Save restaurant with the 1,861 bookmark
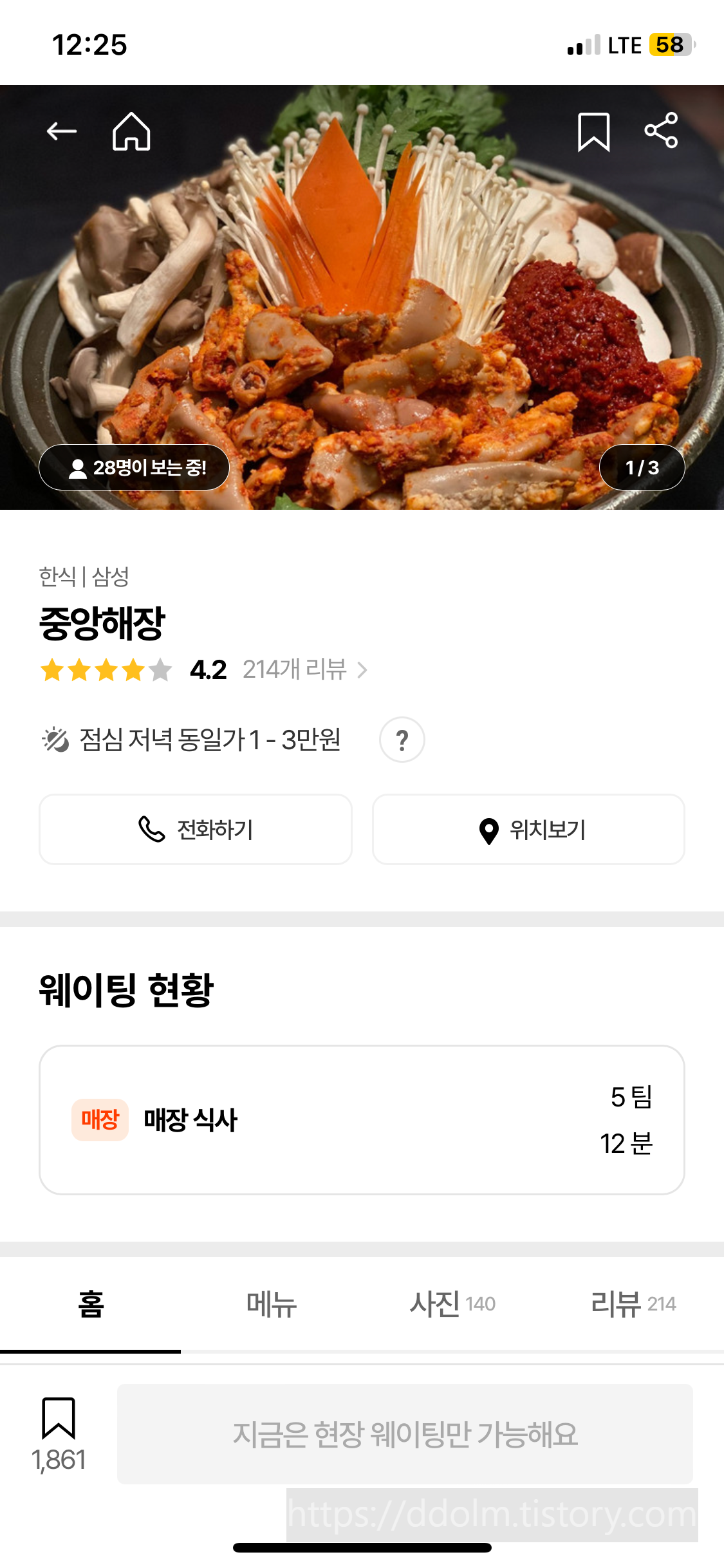The height and width of the screenshot is (1568, 724). [59, 1433]
